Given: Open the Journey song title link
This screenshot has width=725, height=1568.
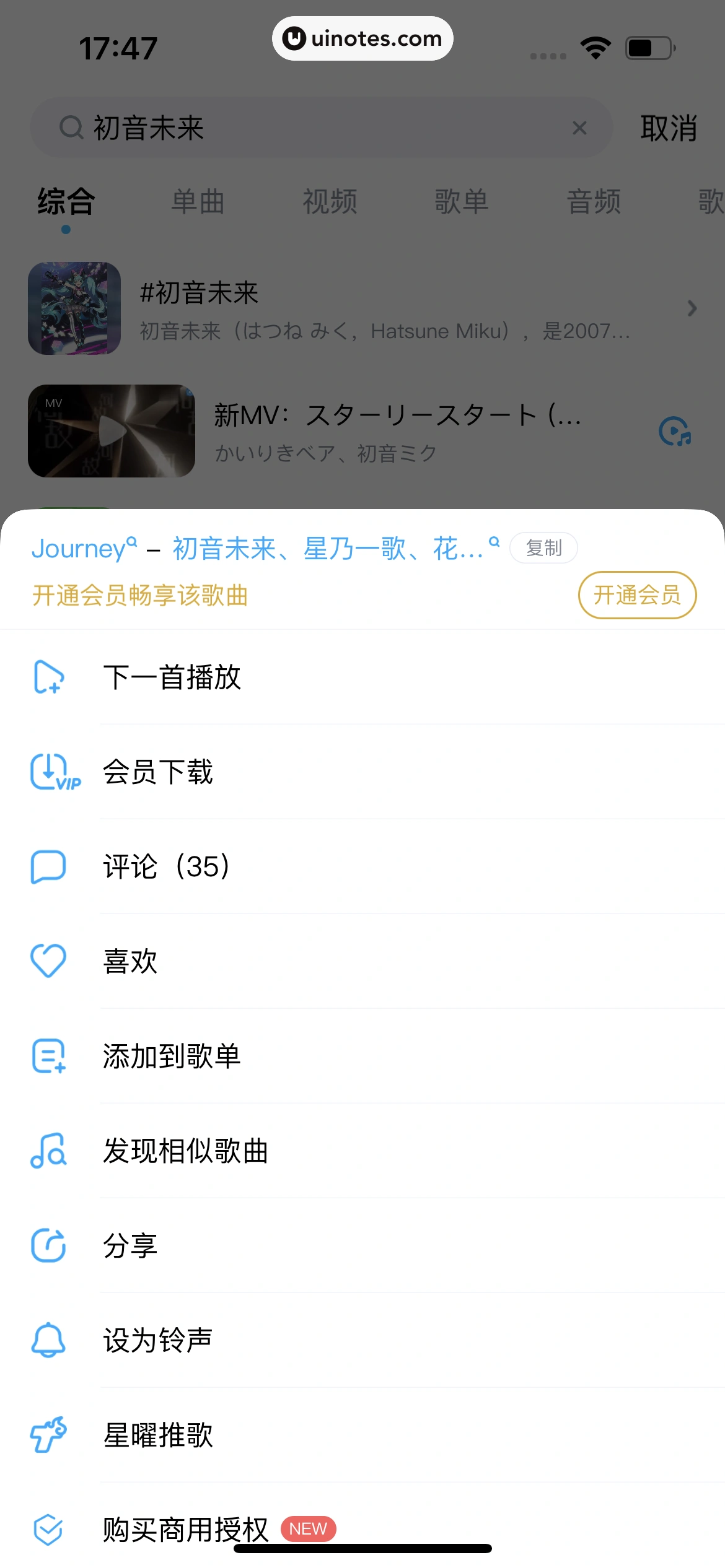Looking at the screenshot, I should point(79,549).
